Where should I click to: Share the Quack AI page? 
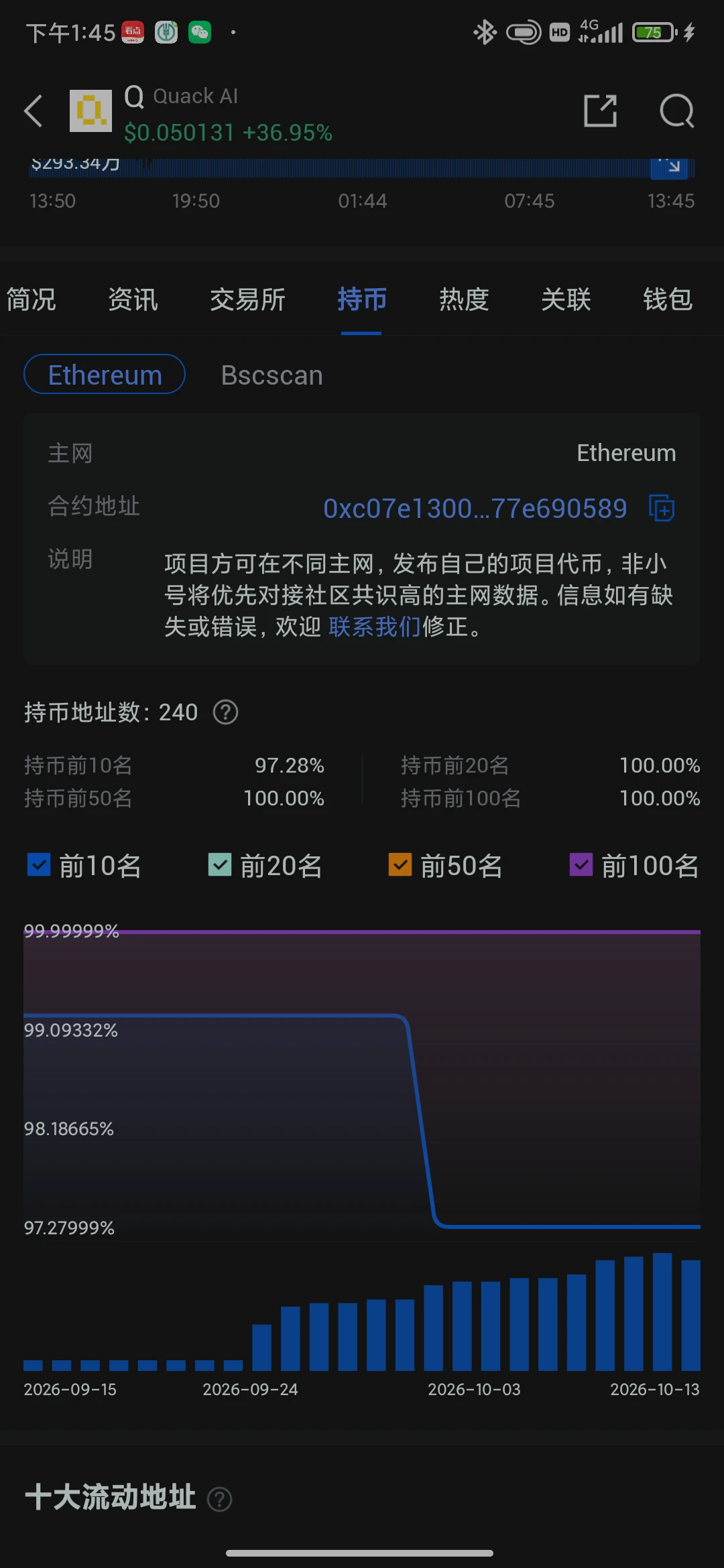(600, 111)
